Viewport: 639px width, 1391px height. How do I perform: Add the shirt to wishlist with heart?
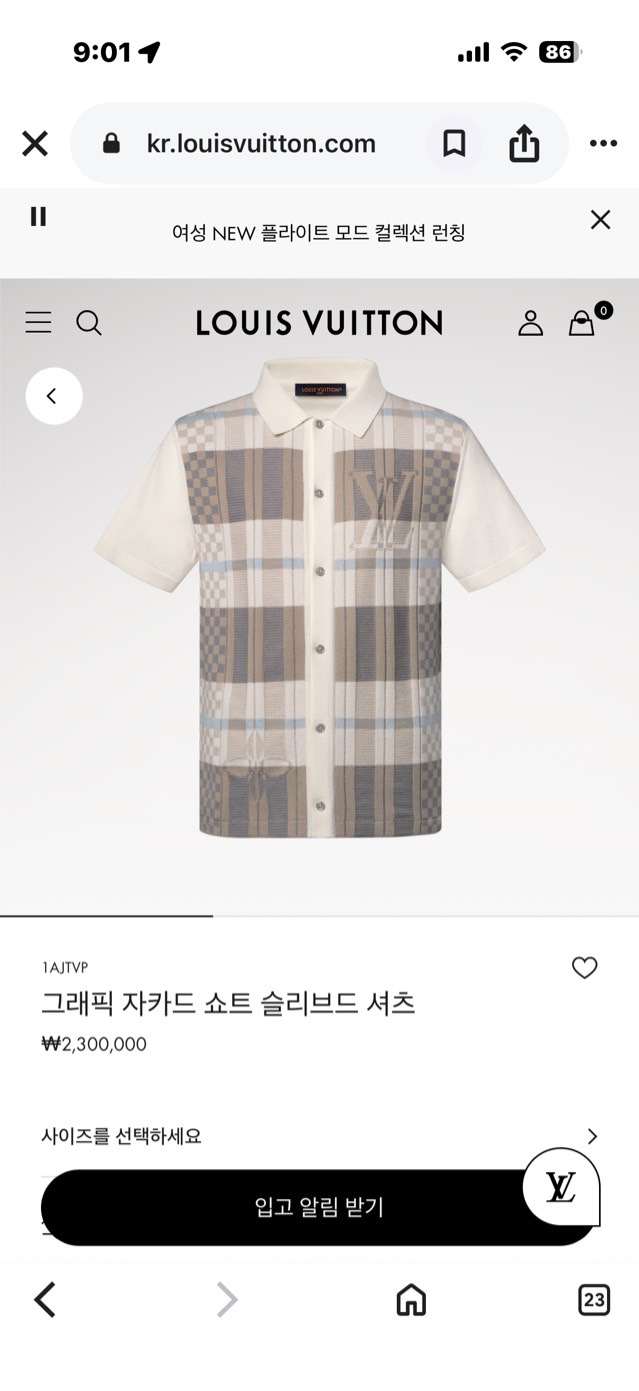click(x=584, y=967)
